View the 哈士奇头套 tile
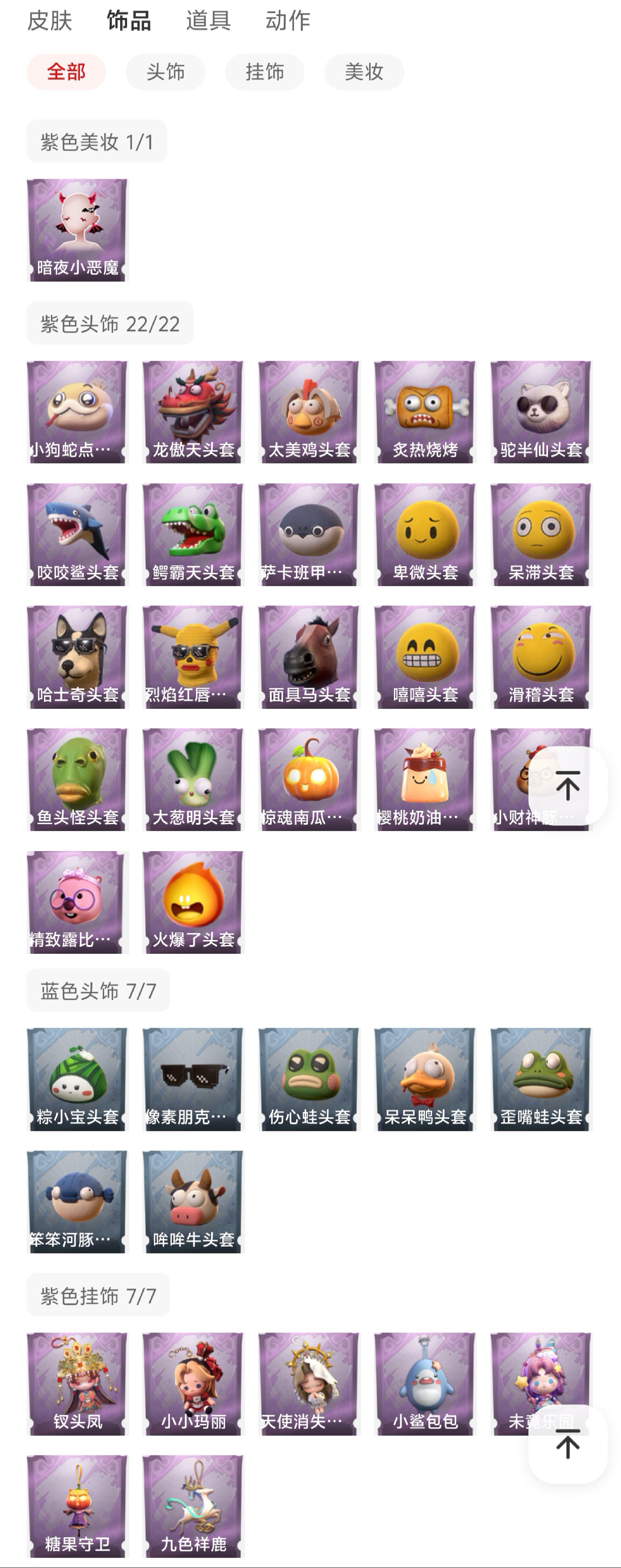 point(77,656)
